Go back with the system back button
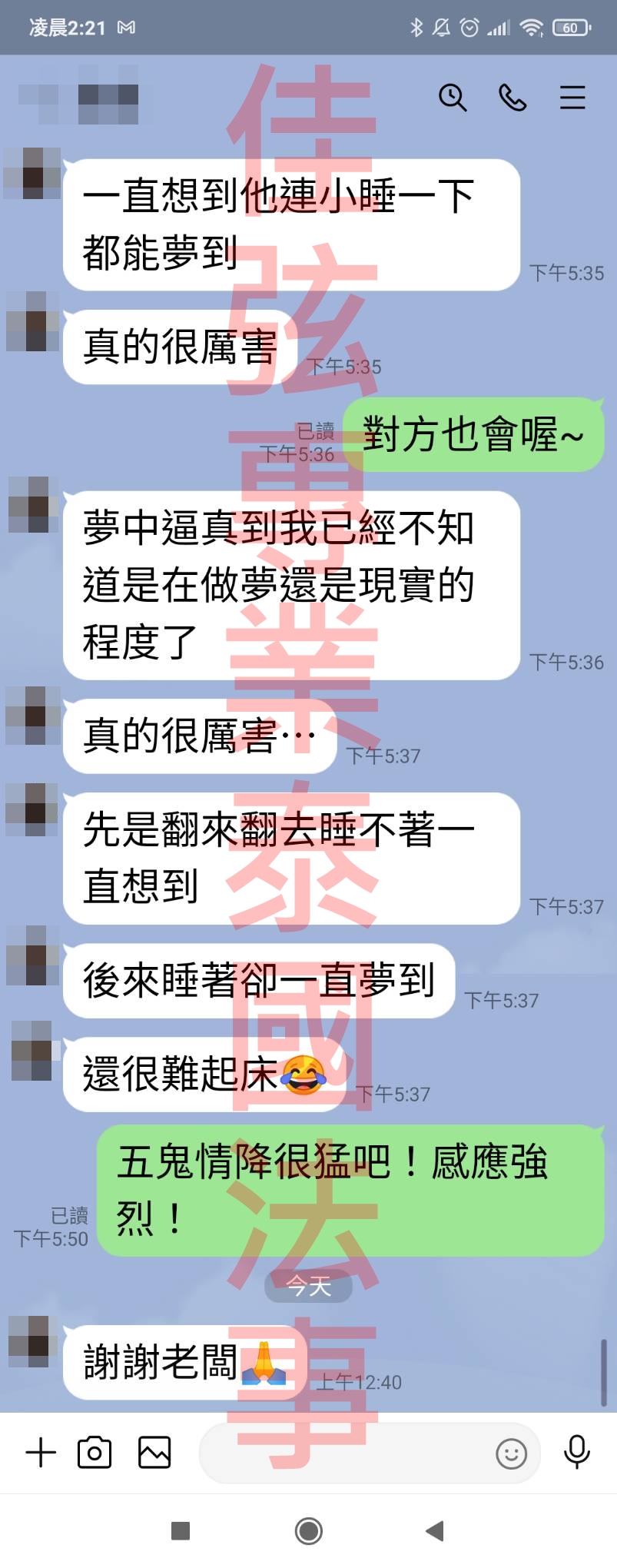This screenshot has height=1568, width=617. tap(435, 1530)
